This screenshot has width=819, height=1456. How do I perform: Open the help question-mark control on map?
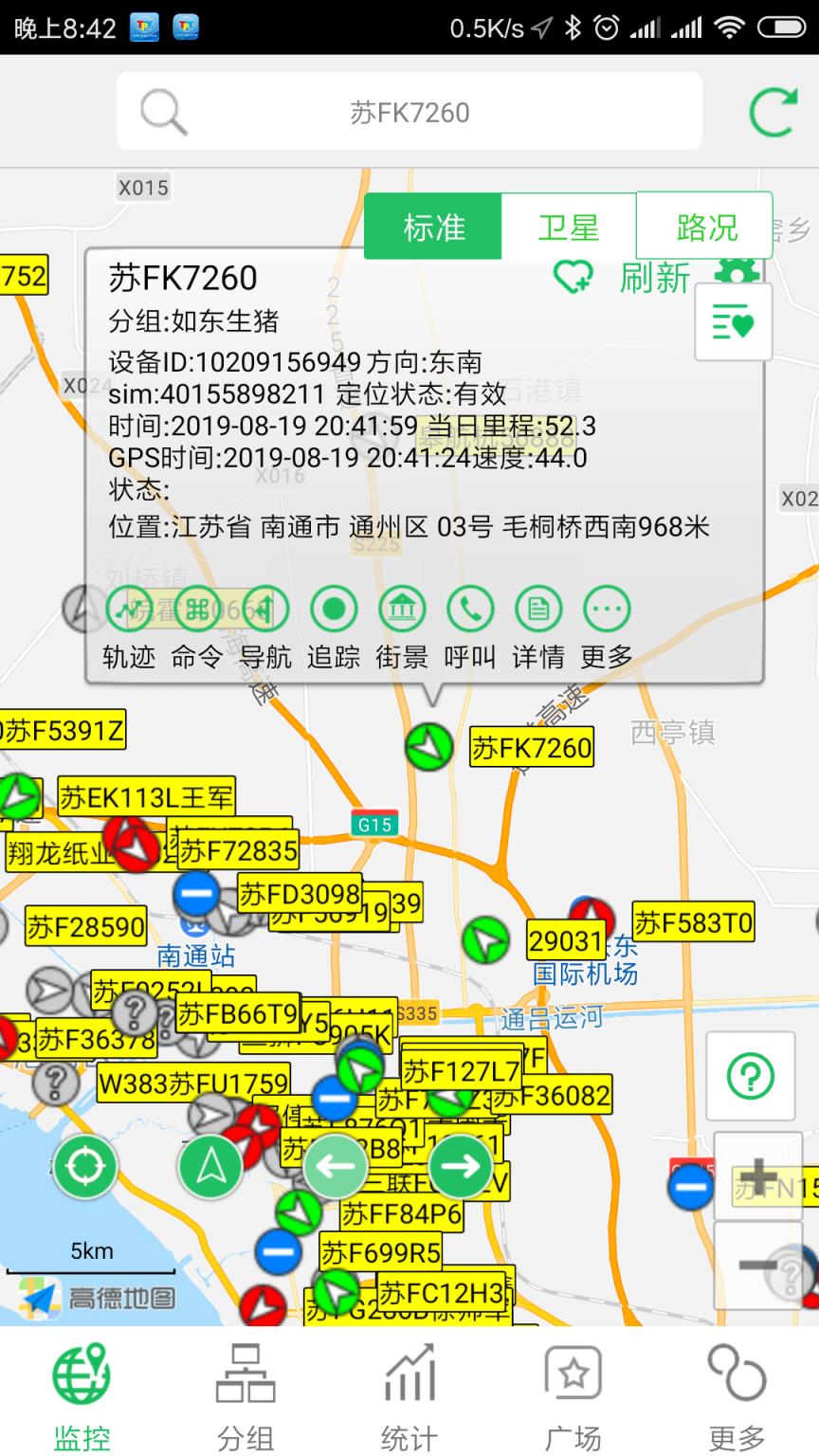pyautogui.click(x=750, y=1077)
